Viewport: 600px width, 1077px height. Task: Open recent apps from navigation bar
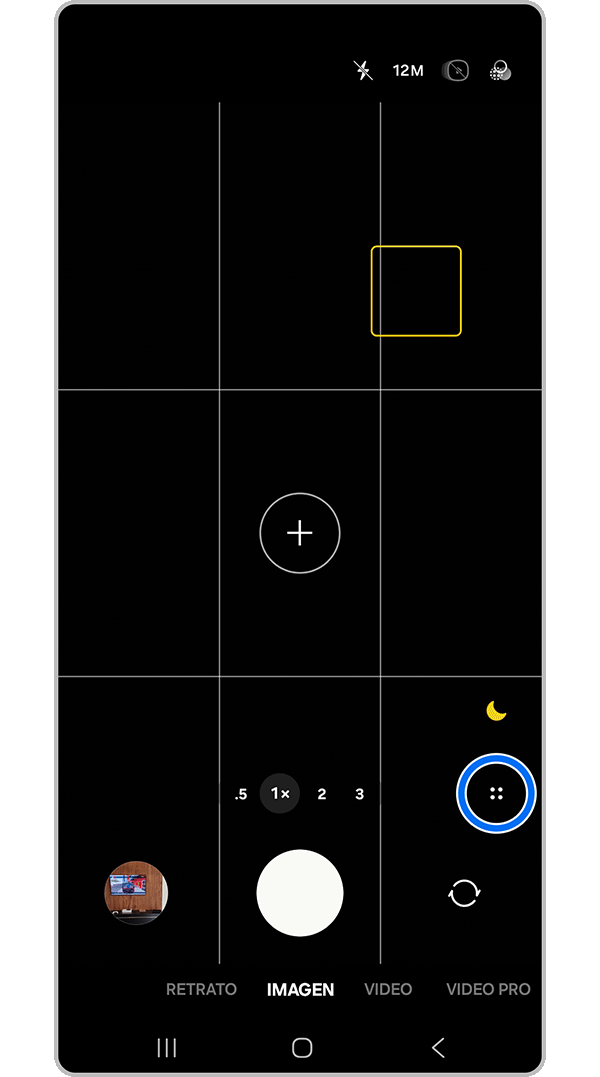(x=167, y=1047)
